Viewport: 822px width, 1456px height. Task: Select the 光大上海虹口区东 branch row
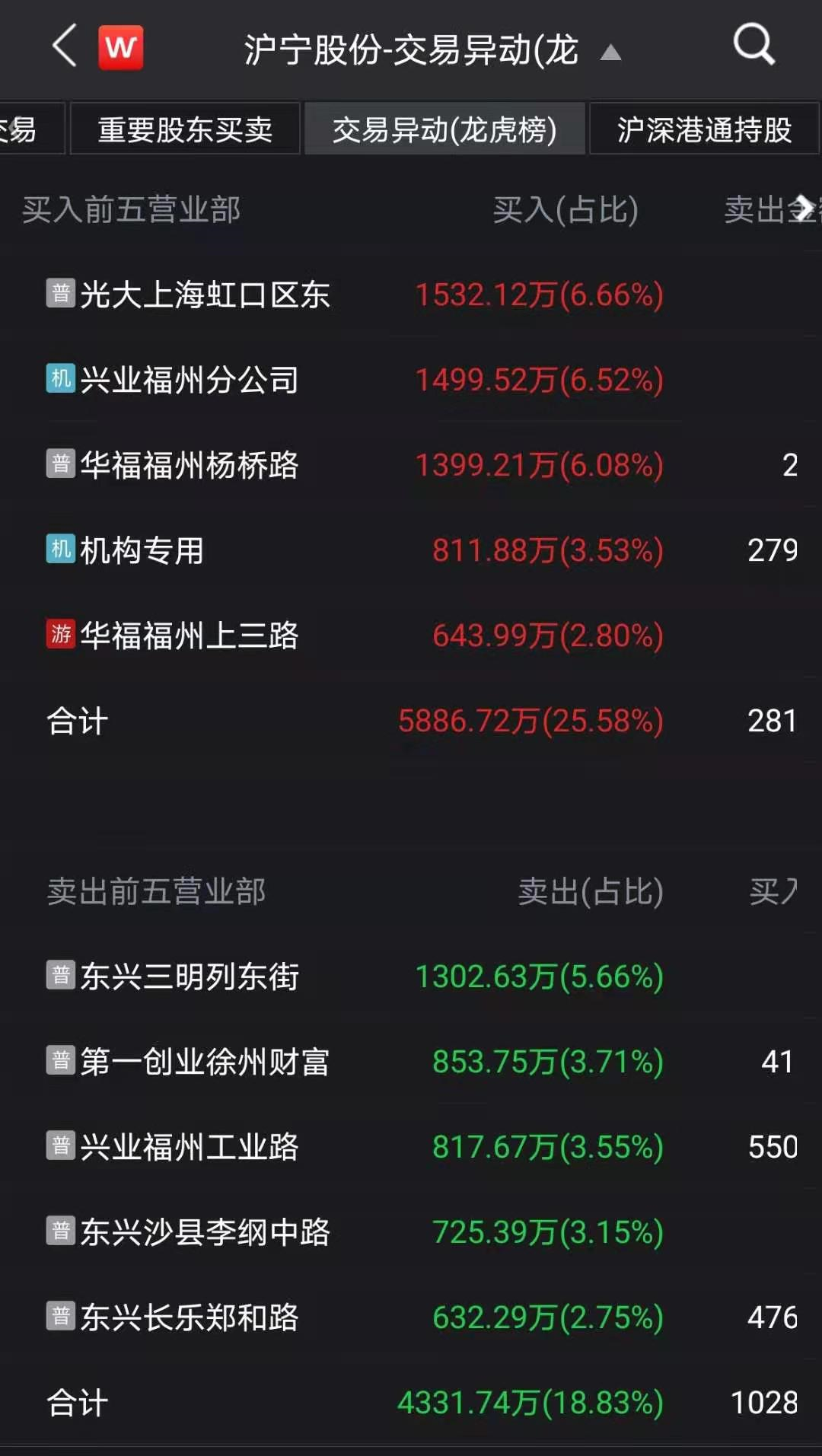(207, 294)
